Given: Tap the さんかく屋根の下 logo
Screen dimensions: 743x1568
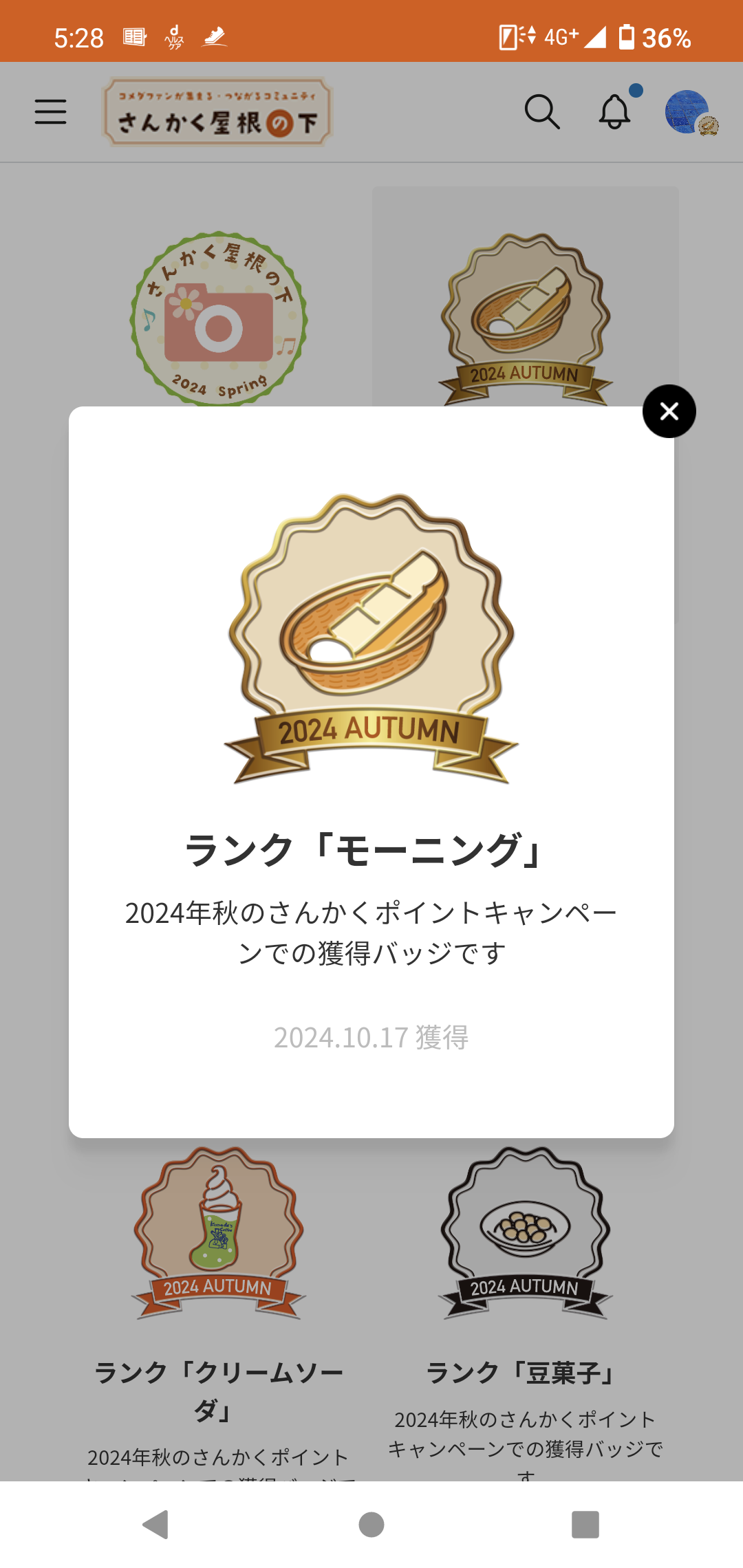Looking at the screenshot, I should tap(217, 112).
